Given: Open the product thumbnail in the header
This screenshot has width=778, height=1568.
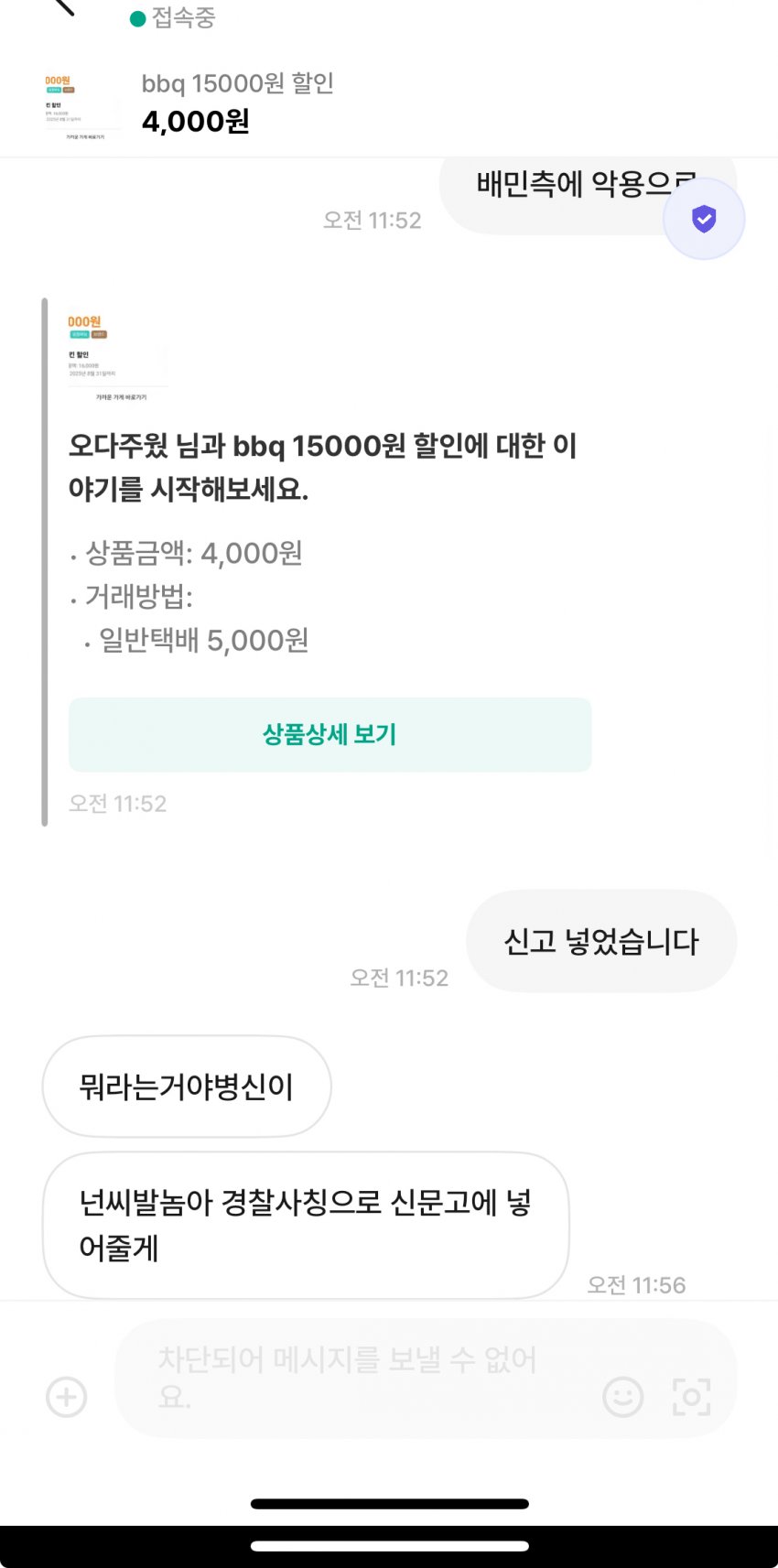Looking at the screenshot, I should (x=81, y=103).
